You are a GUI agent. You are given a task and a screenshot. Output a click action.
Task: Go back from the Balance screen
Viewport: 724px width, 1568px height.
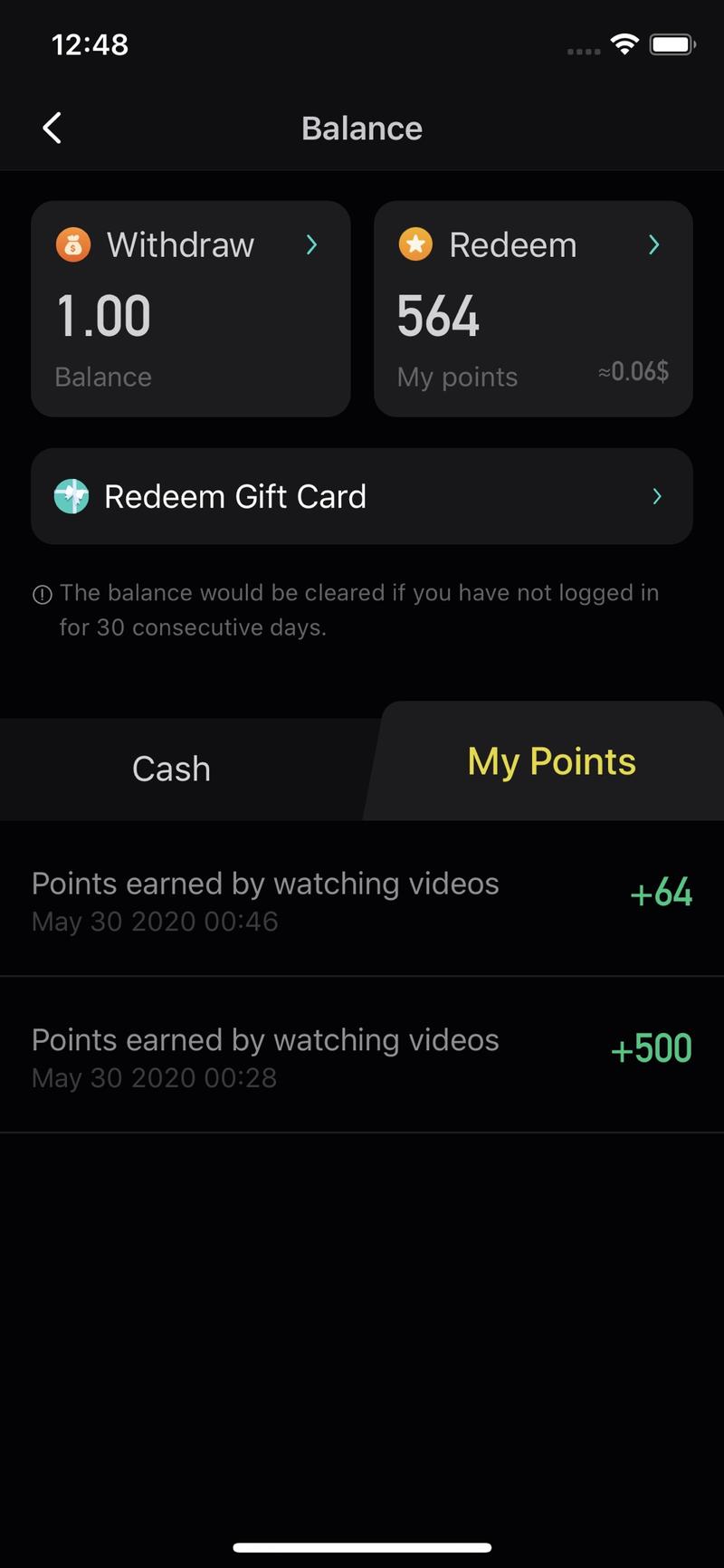[x=52, y=129]
